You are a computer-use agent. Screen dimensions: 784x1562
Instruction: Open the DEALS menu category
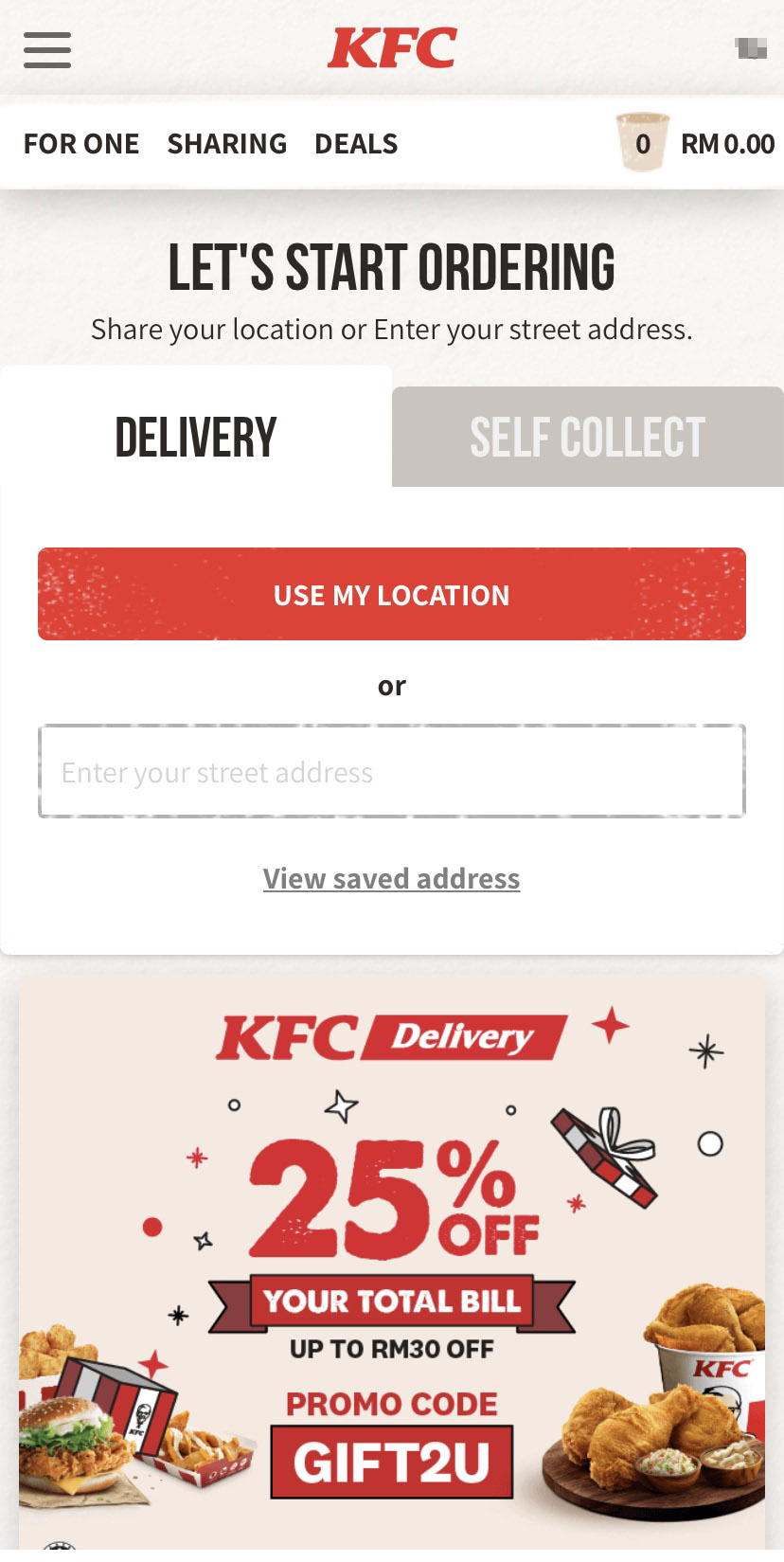(356, 144)
